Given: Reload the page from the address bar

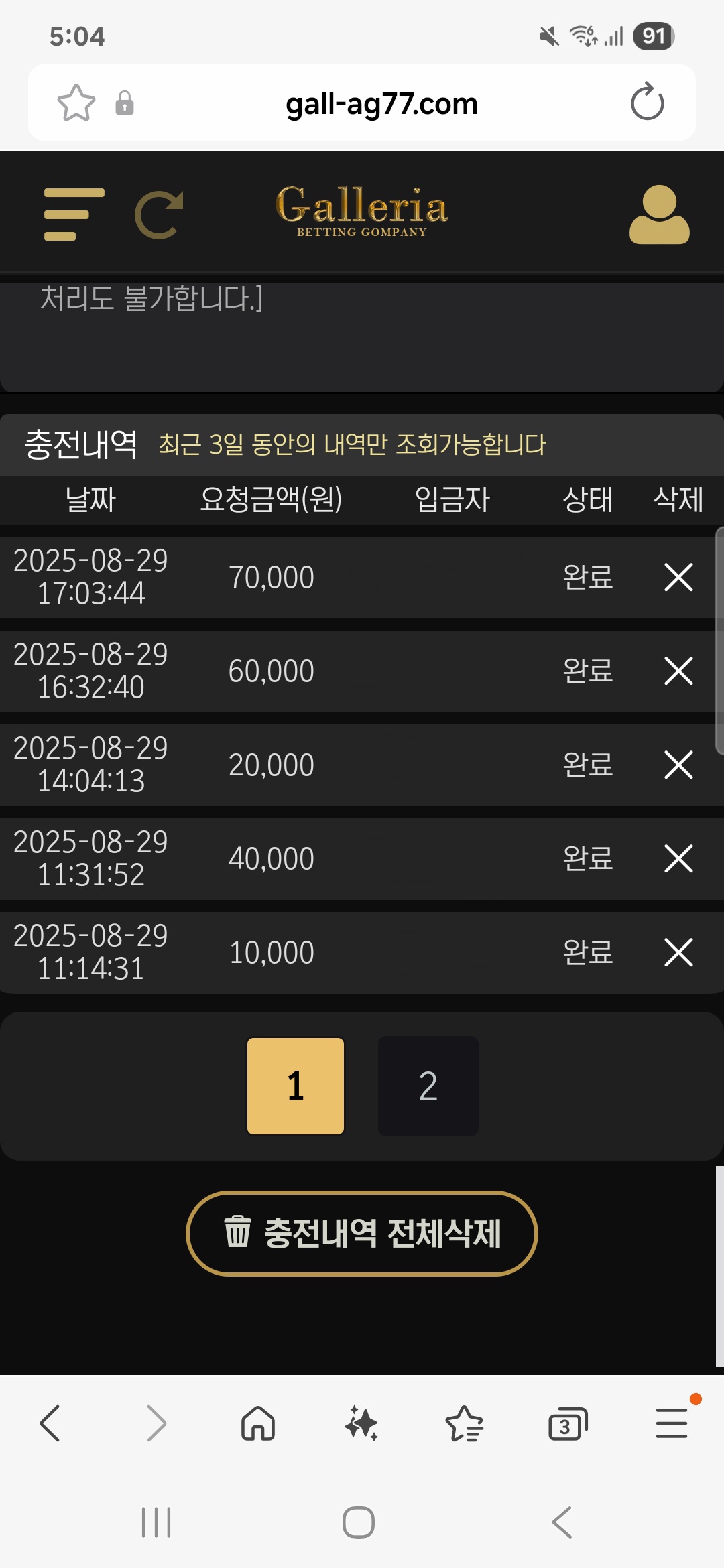Looking at the screenshot, I should click(x=648, y=103).
